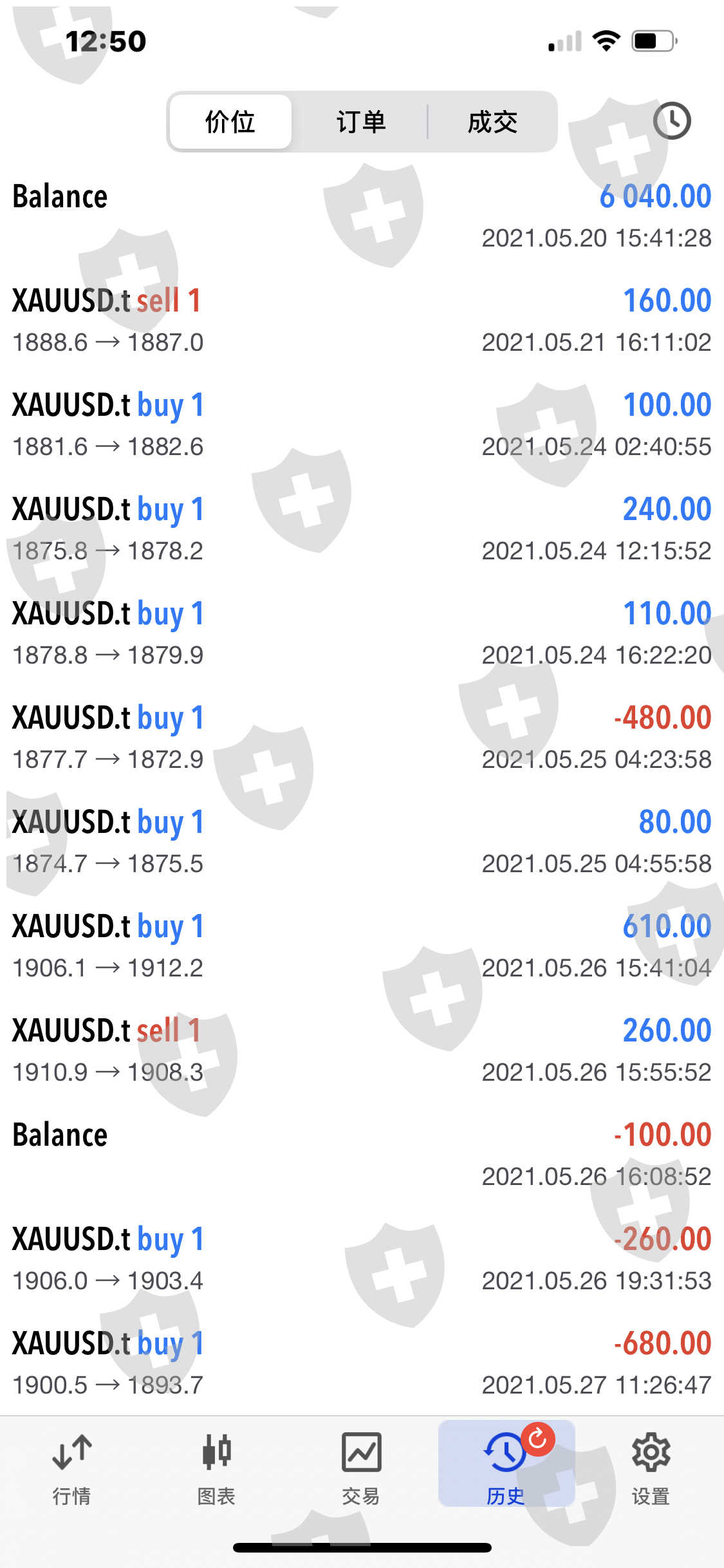Viewport: 724px width, 1568px height.
Task: Expand the sell trade closed at 16:11:02
Action: (x=362, y=321)
